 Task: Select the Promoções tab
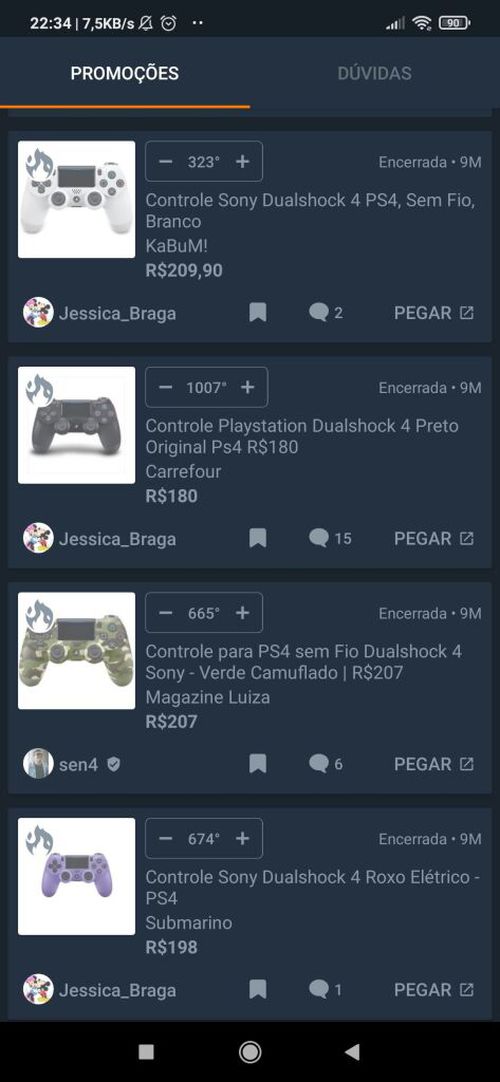coord(125,73)
